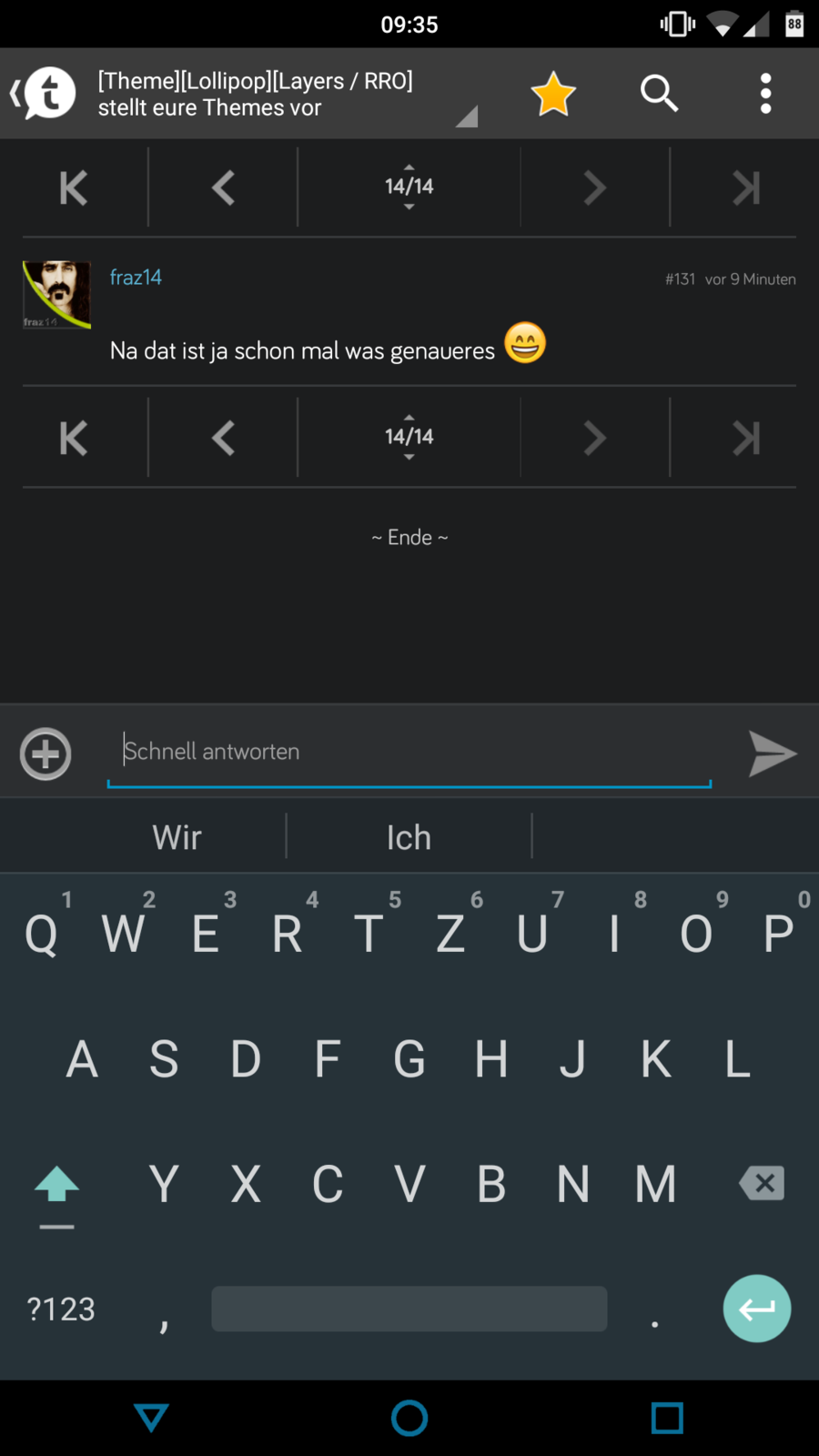The width and height of the screenshot is (819, 1456).
Task: Expand the thread title dropdown
Action: [x=466, y=116]
